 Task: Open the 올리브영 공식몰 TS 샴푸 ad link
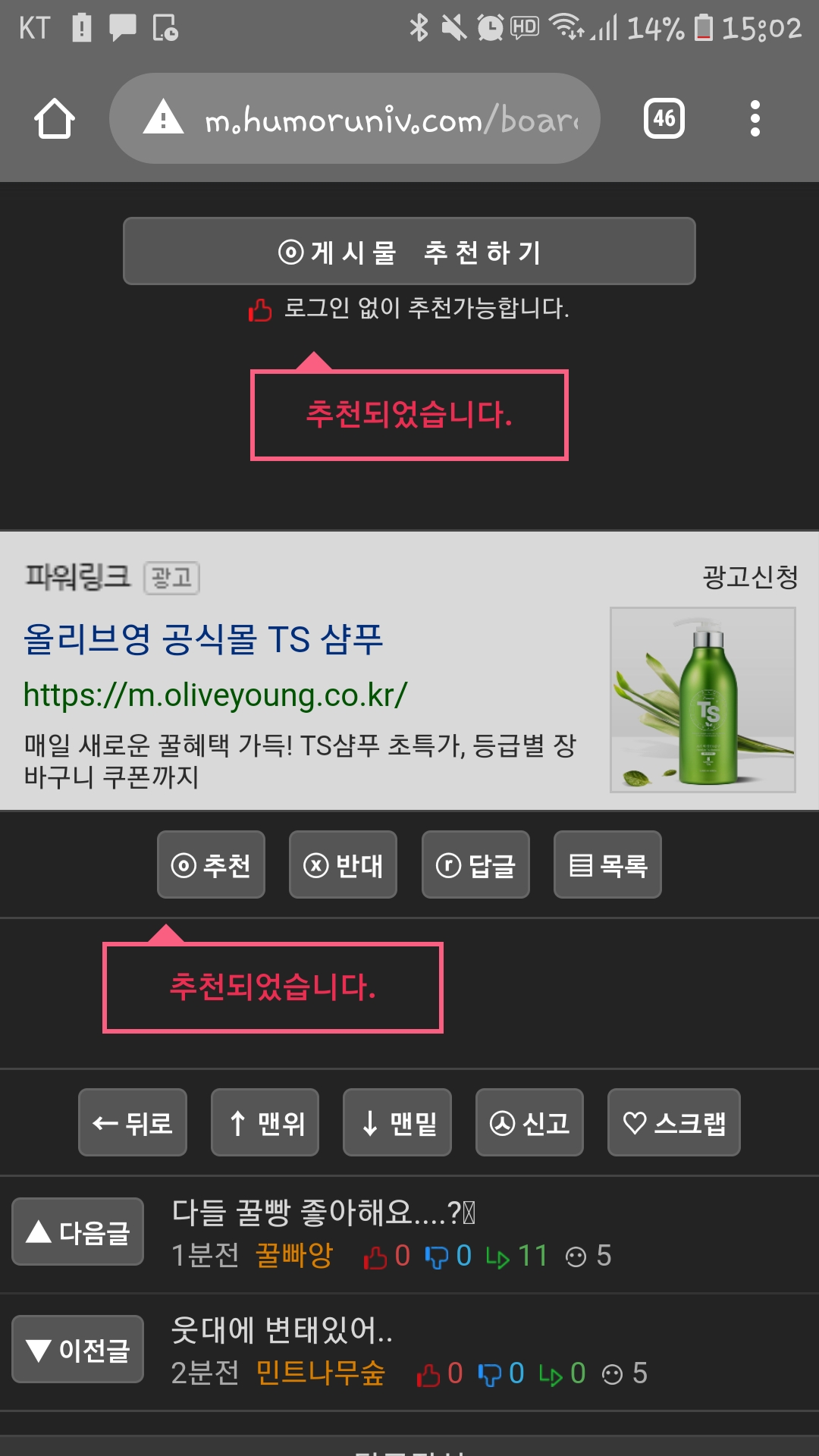203,639
